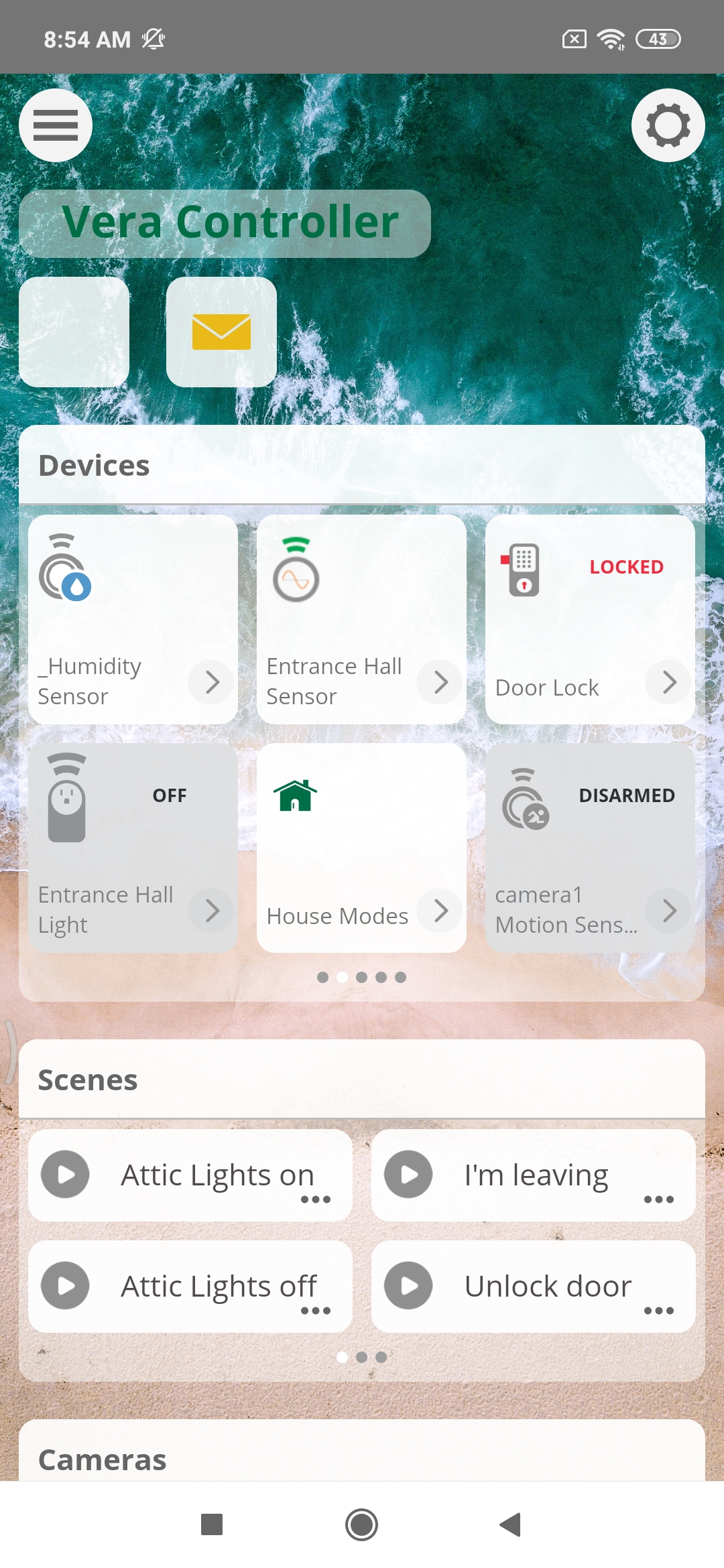The image size is (724, 1568).
Task: Open the settings gear
Action: 668,125
